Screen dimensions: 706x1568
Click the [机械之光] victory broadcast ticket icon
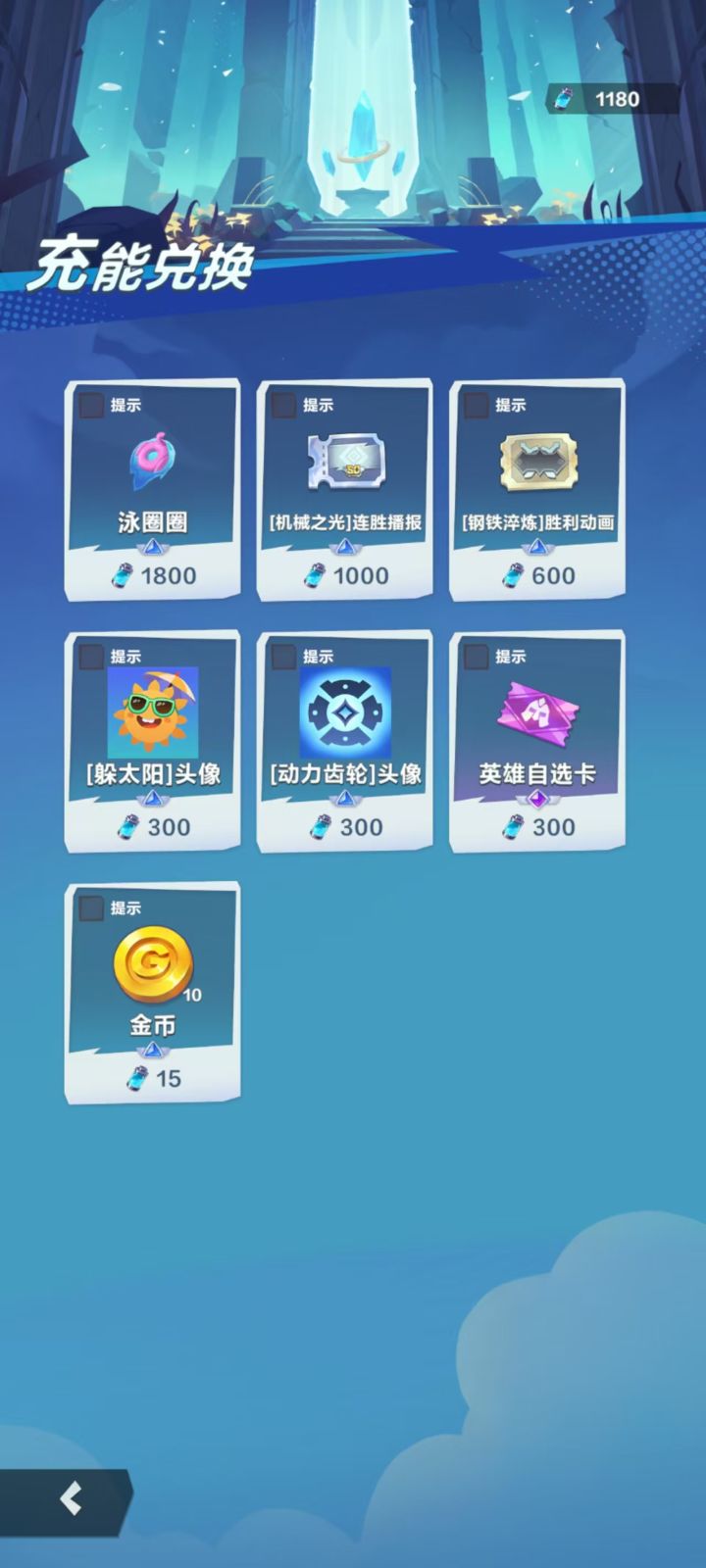pyautogui.click(x=344, y=461)
